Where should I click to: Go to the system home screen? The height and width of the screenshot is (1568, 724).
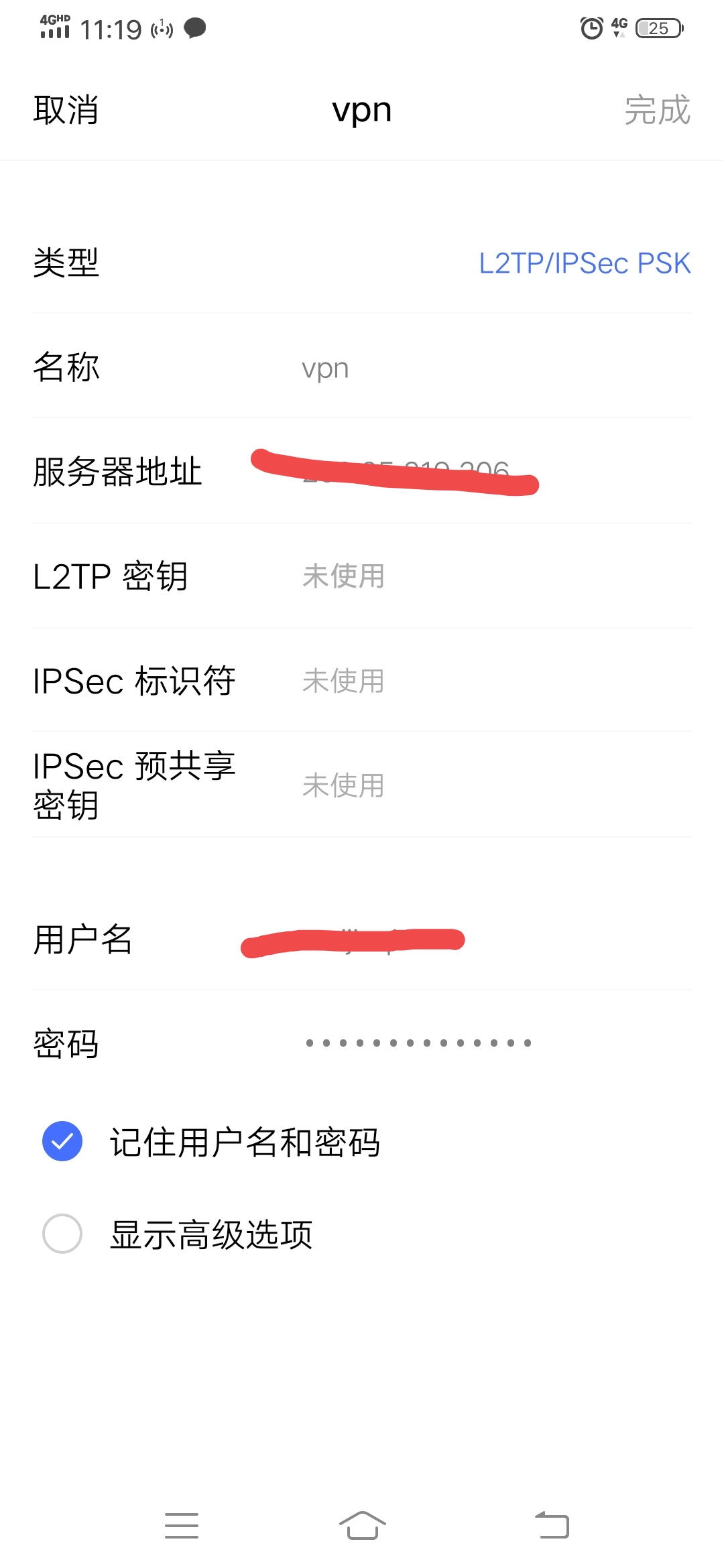362,1526
